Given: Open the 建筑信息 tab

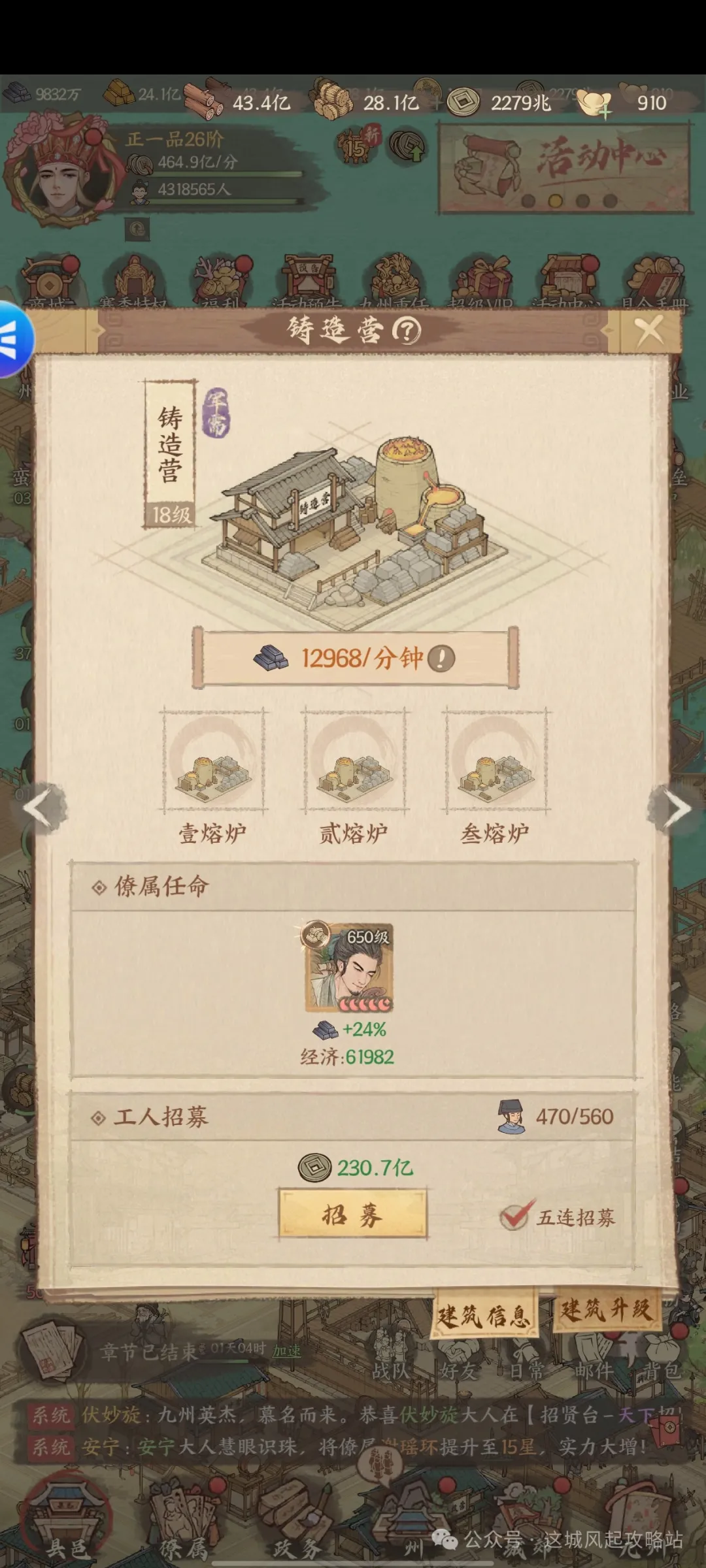Looking at the screenshot, I should 484,1315.
